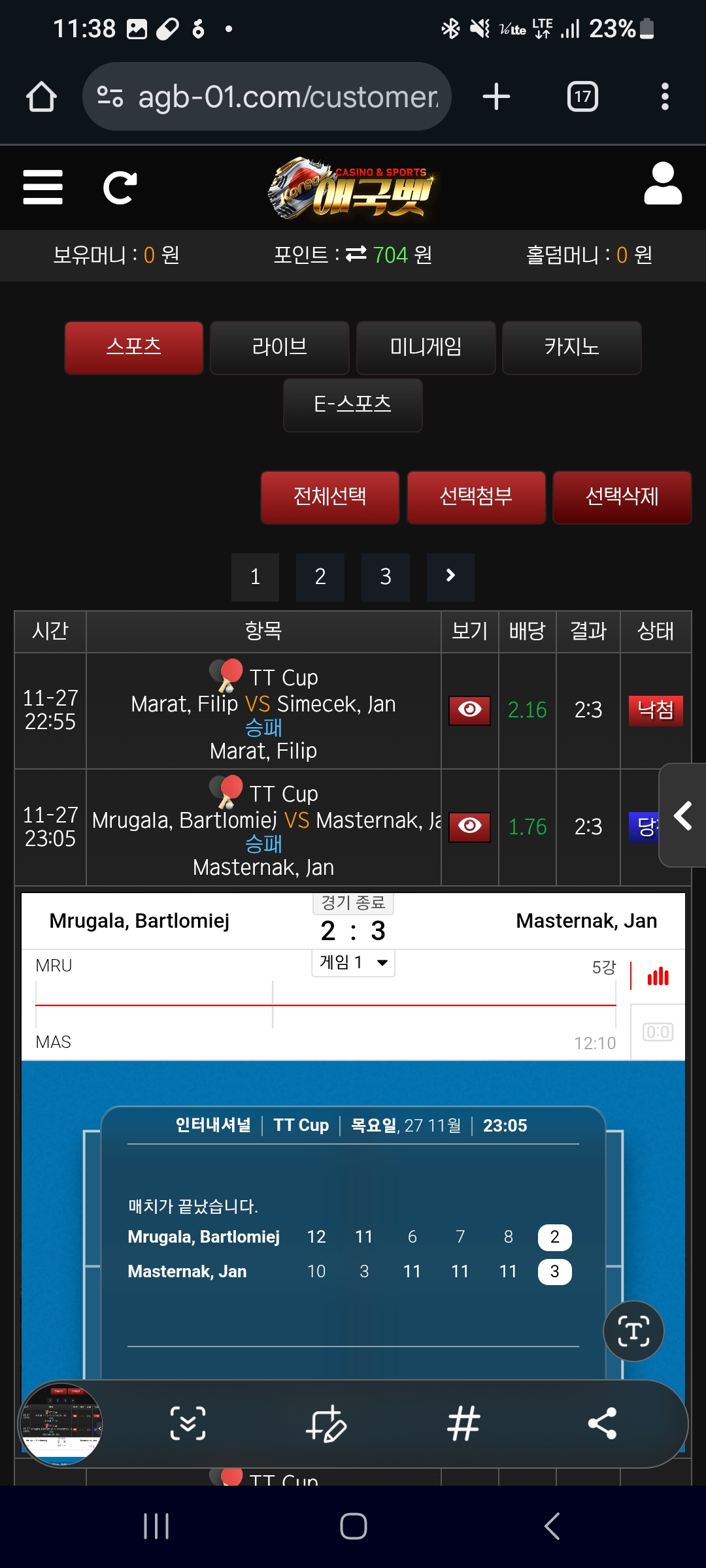Share the screenshot from the toolbar

602,1424
